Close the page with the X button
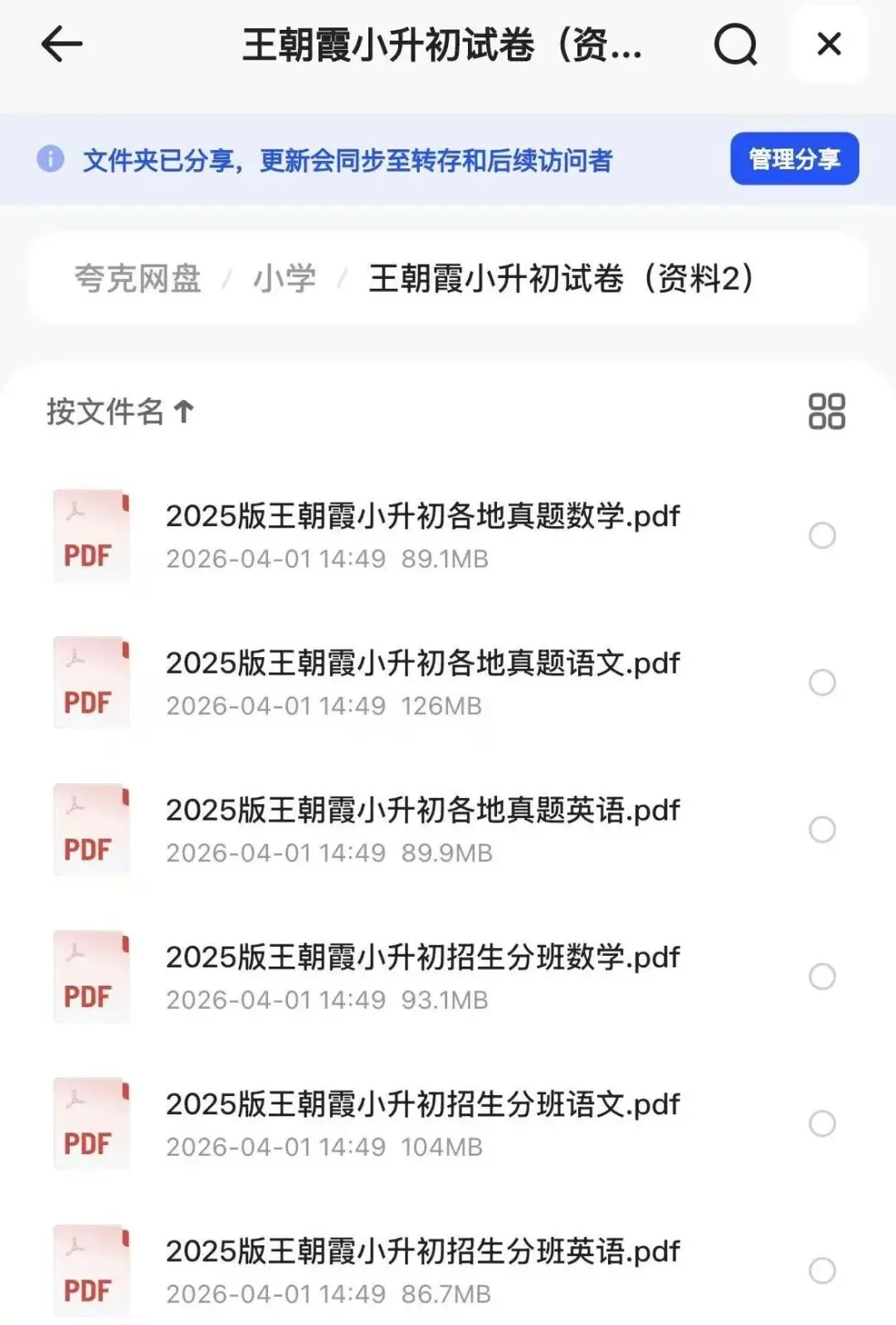896x1325 pixels. pyautogui.click(x=829, y=44)
